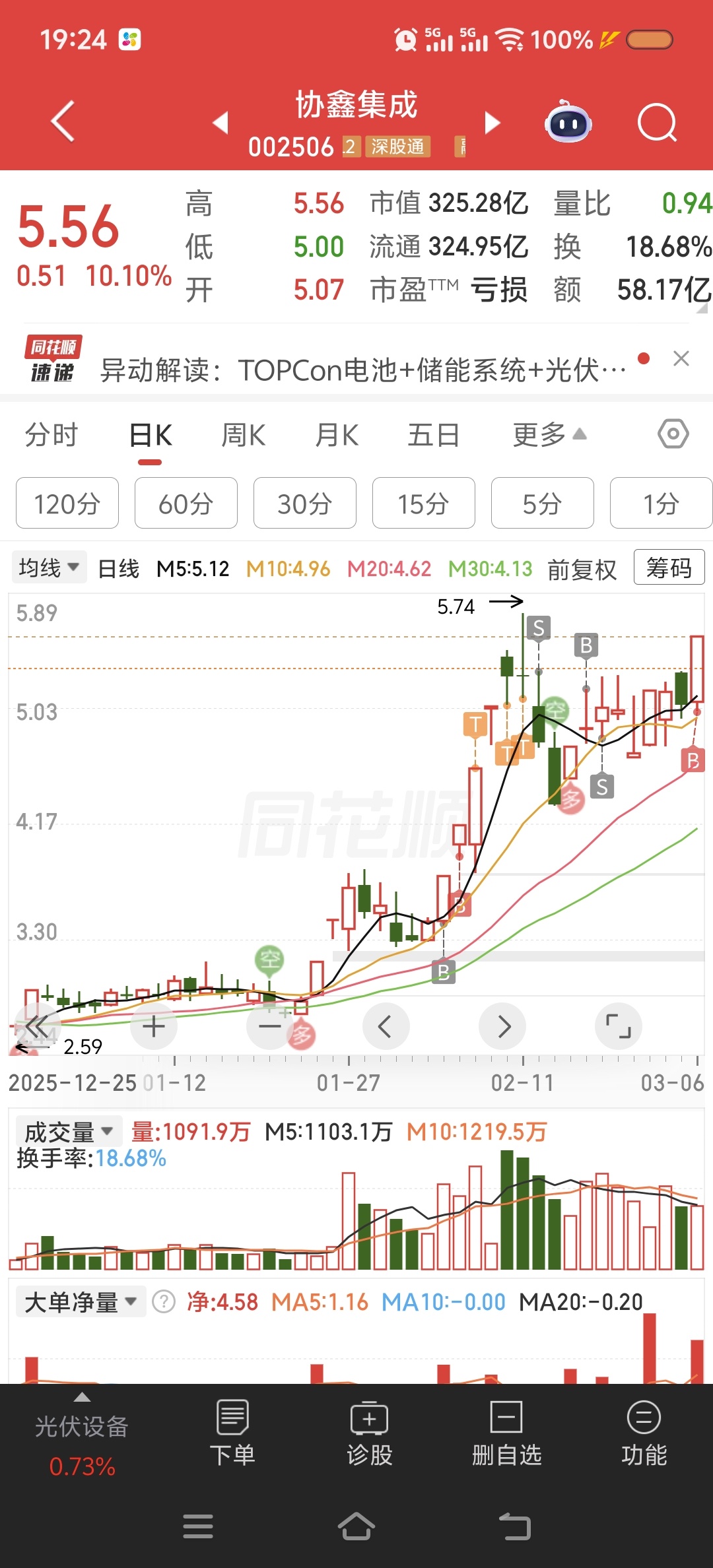Image resolution: width=713 pixels, height=1568 pixels.
Task: Choose the 60分 interval chip
Action: point(186,504)
